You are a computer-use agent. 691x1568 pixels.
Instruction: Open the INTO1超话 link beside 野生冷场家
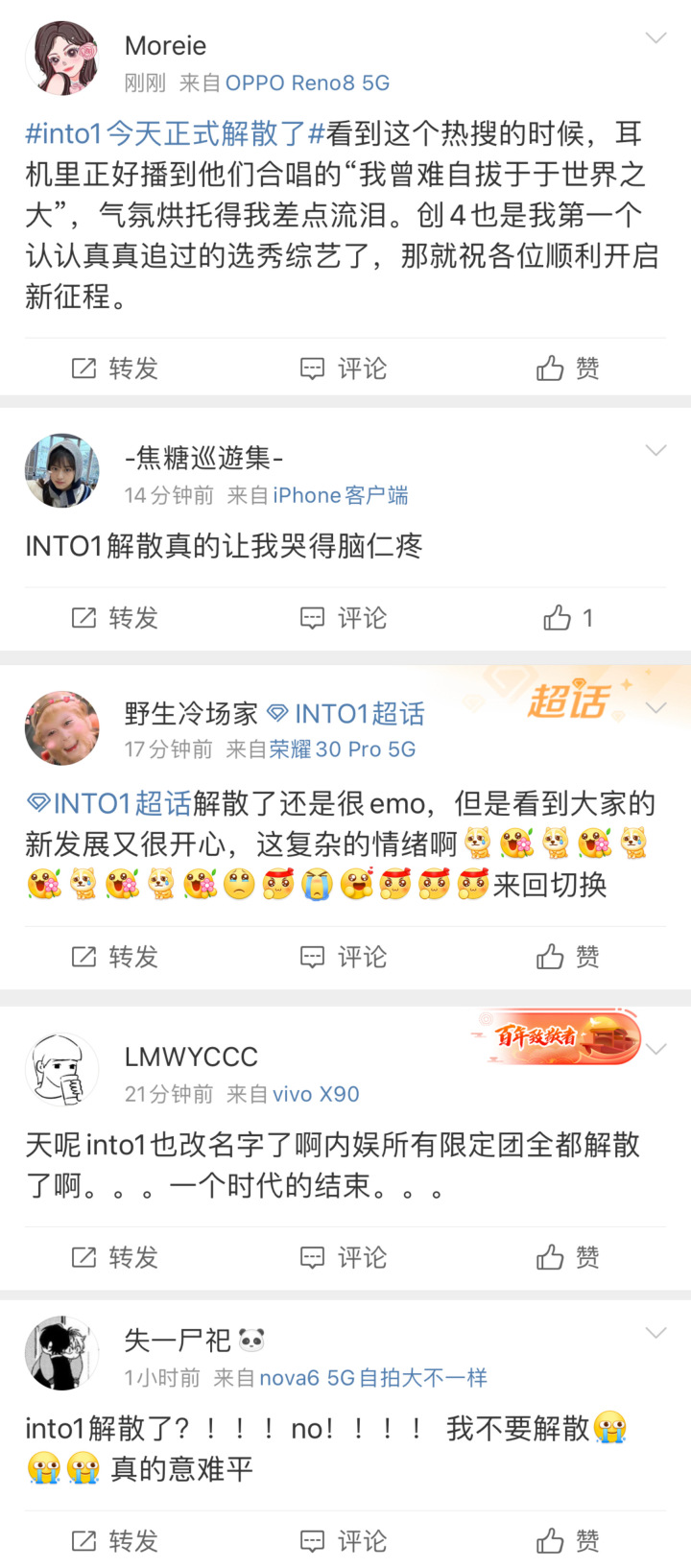pos(346,714)
